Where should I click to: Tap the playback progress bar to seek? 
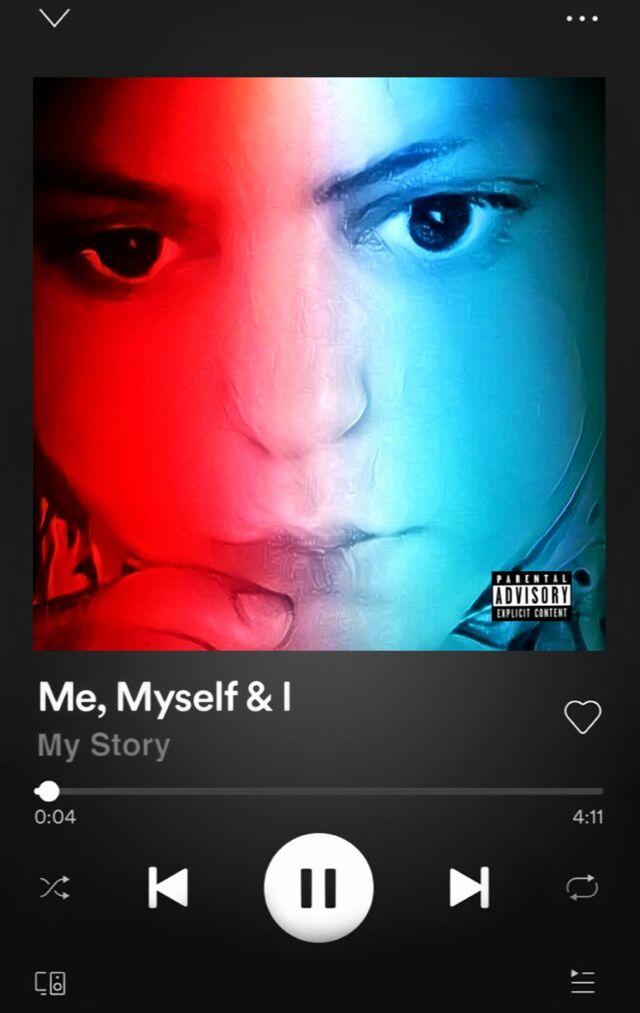[320, 791]
